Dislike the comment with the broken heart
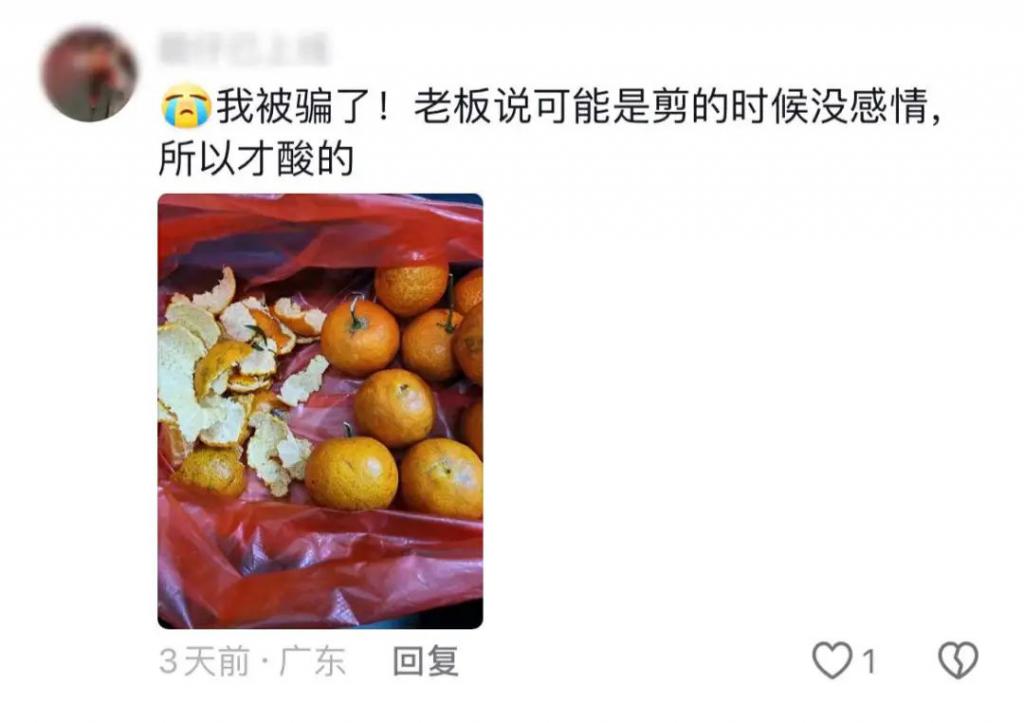Image resolution: width=1024 pixels, height=723 pixels. (x=957, y=661)
